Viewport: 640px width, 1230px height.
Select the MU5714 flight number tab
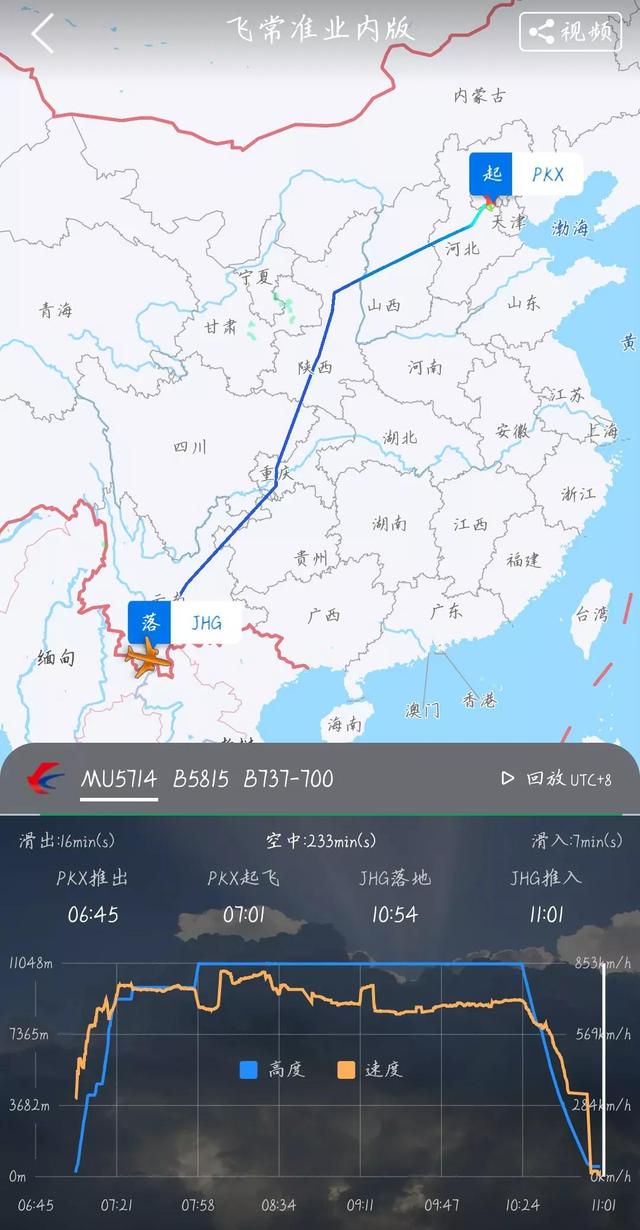(x=119, y=779)
